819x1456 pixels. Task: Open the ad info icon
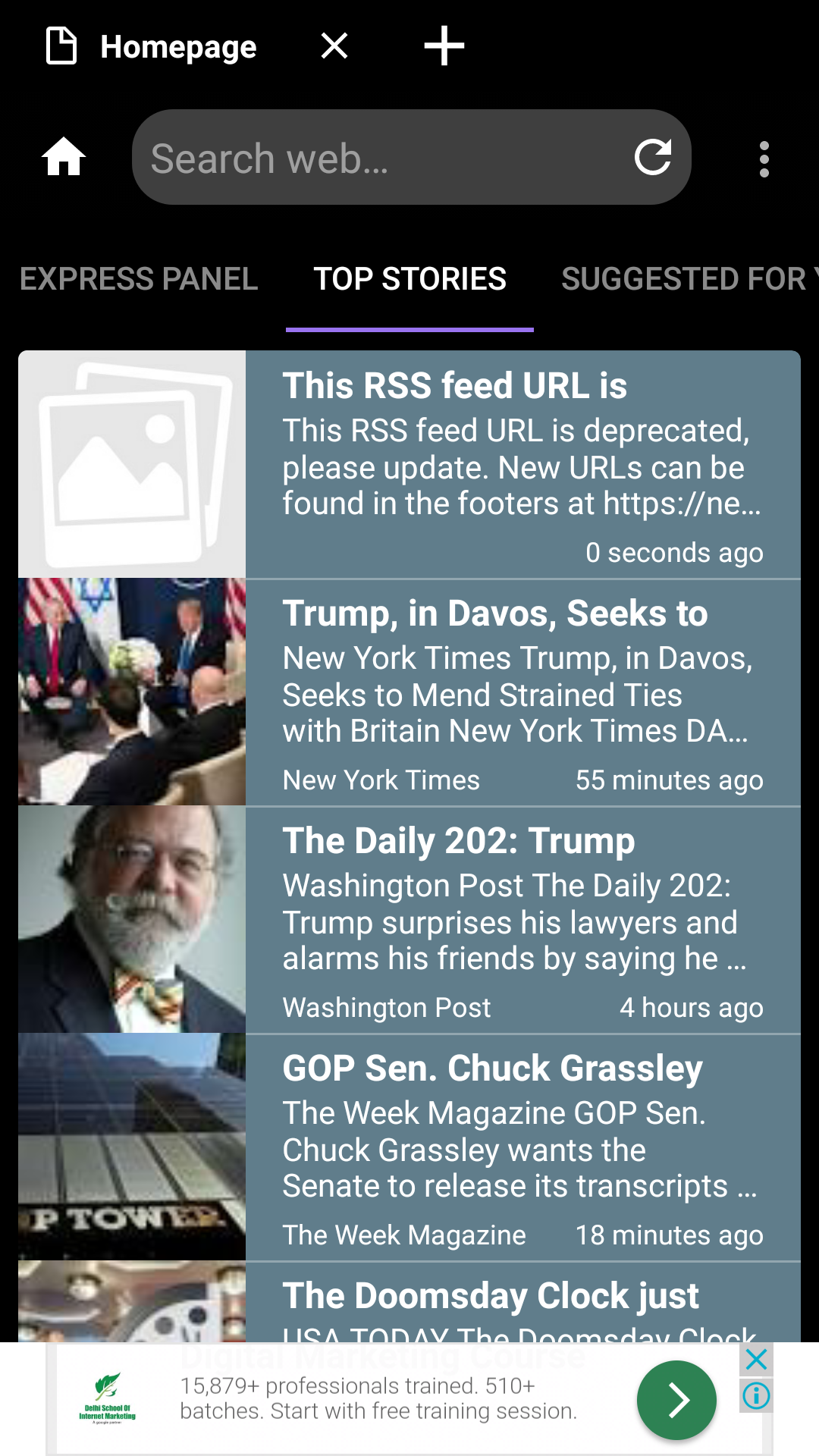(756, 1395)
